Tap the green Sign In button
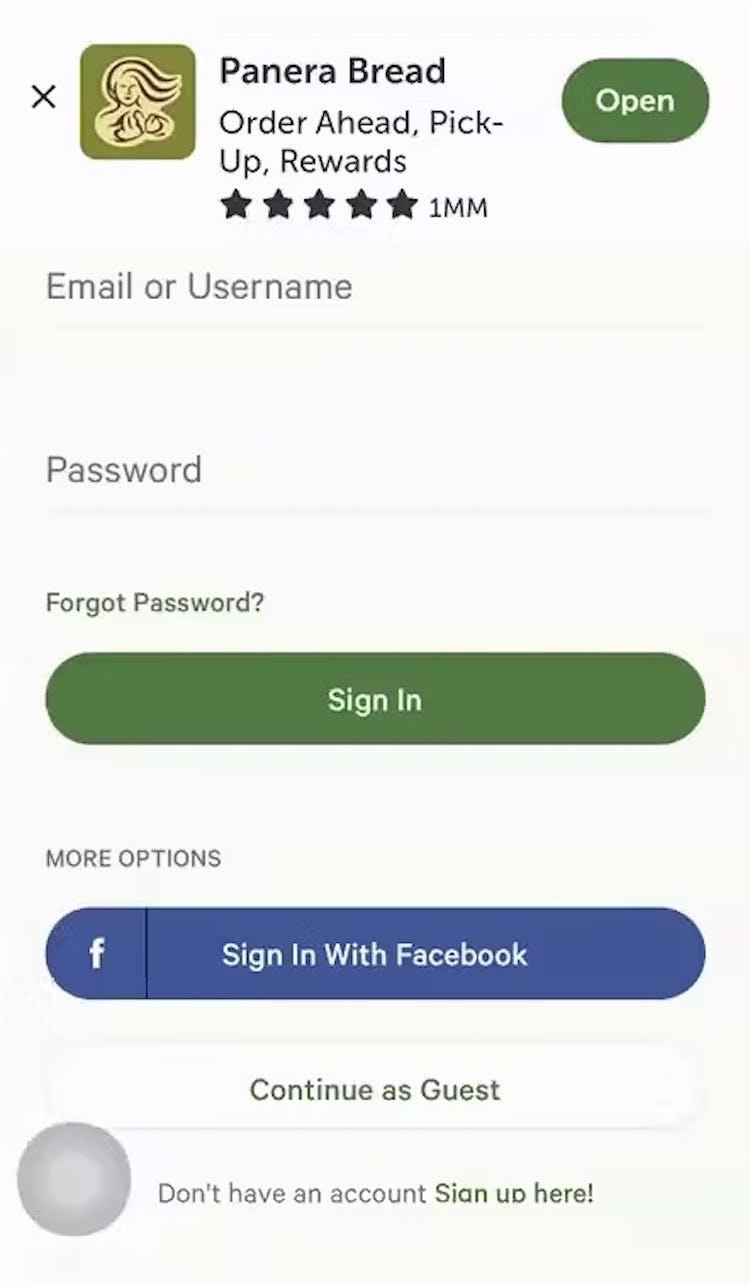 click(x=375, y=699)
